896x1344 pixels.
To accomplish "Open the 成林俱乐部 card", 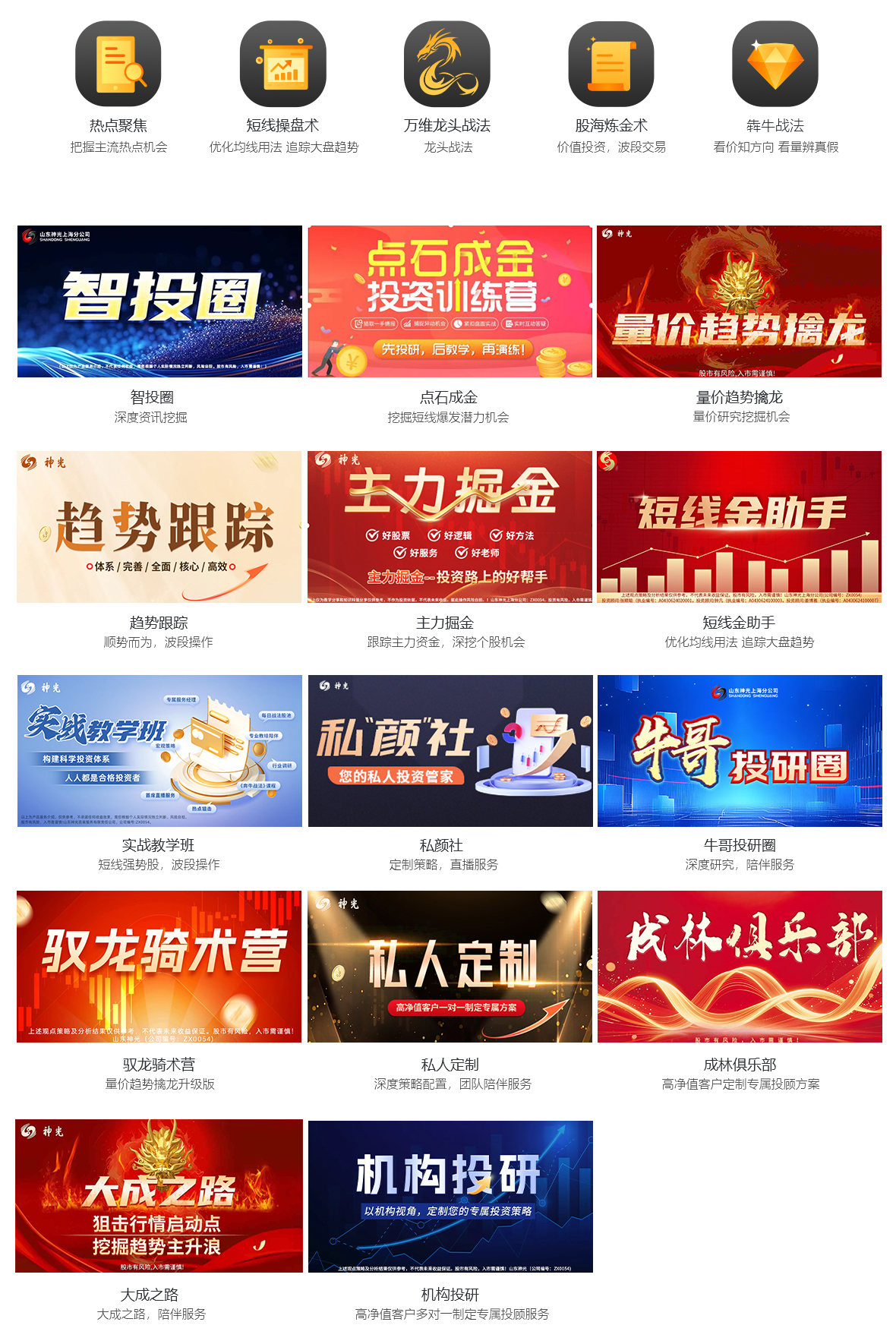I will tap(739, 967).
